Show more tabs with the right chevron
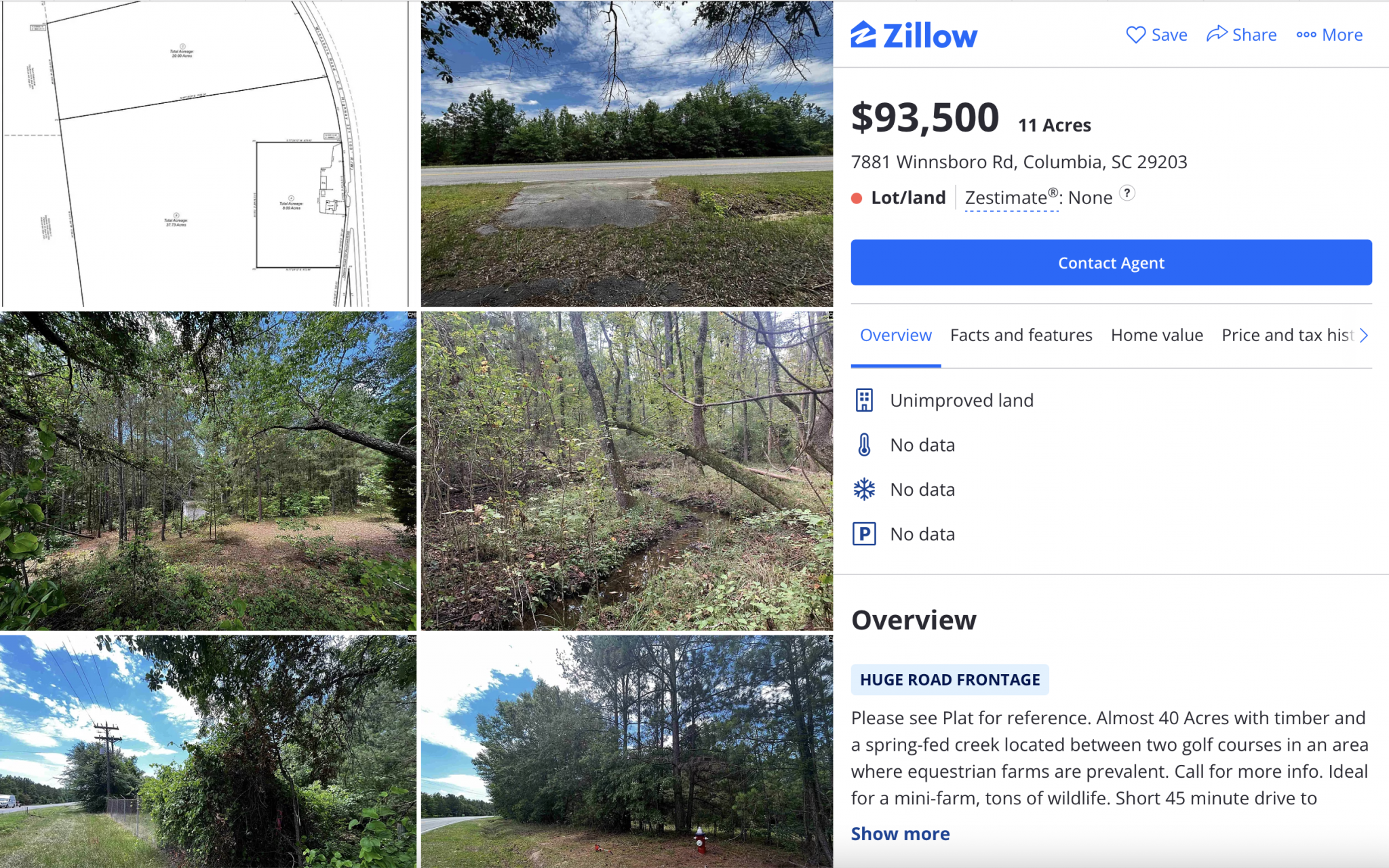 (x=1364, y=335)
